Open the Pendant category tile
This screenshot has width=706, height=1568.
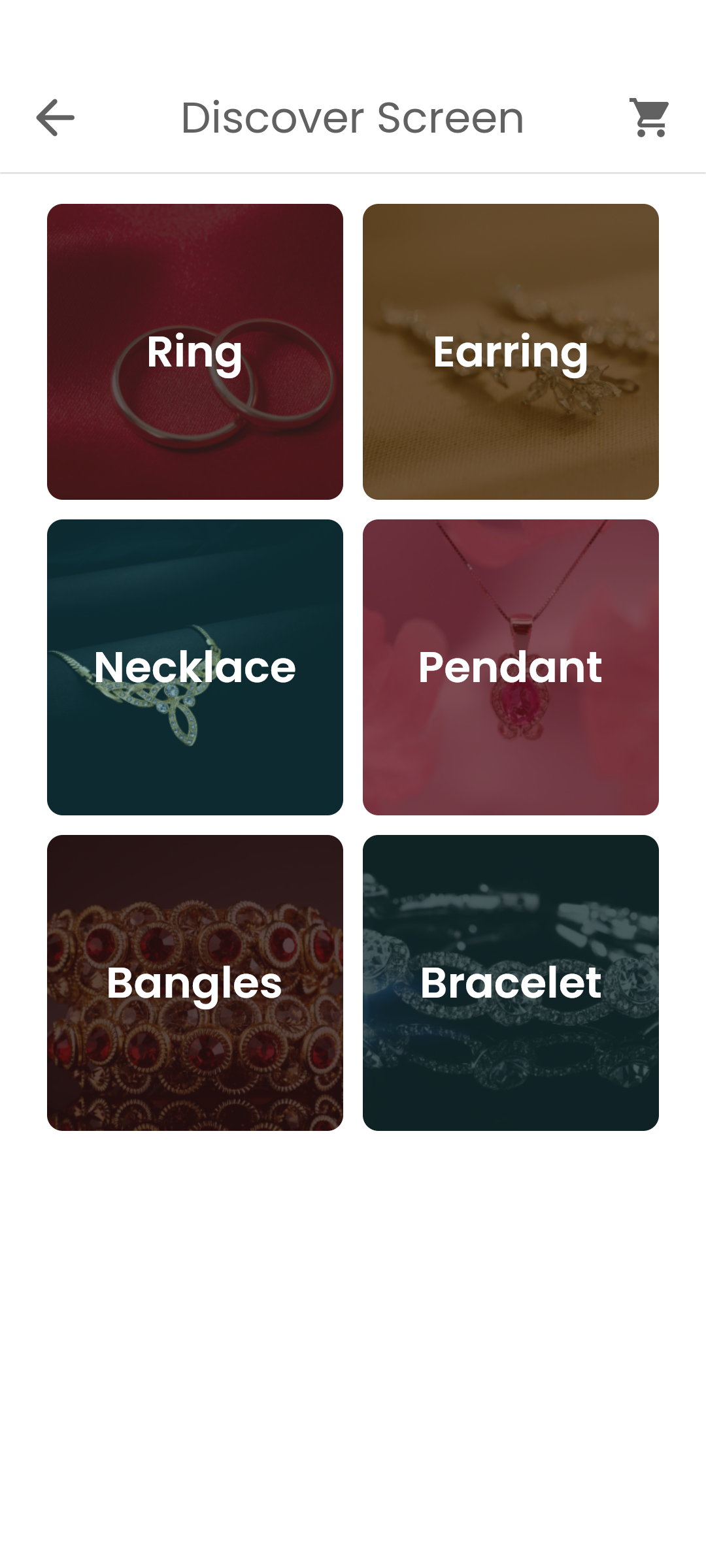512,668
